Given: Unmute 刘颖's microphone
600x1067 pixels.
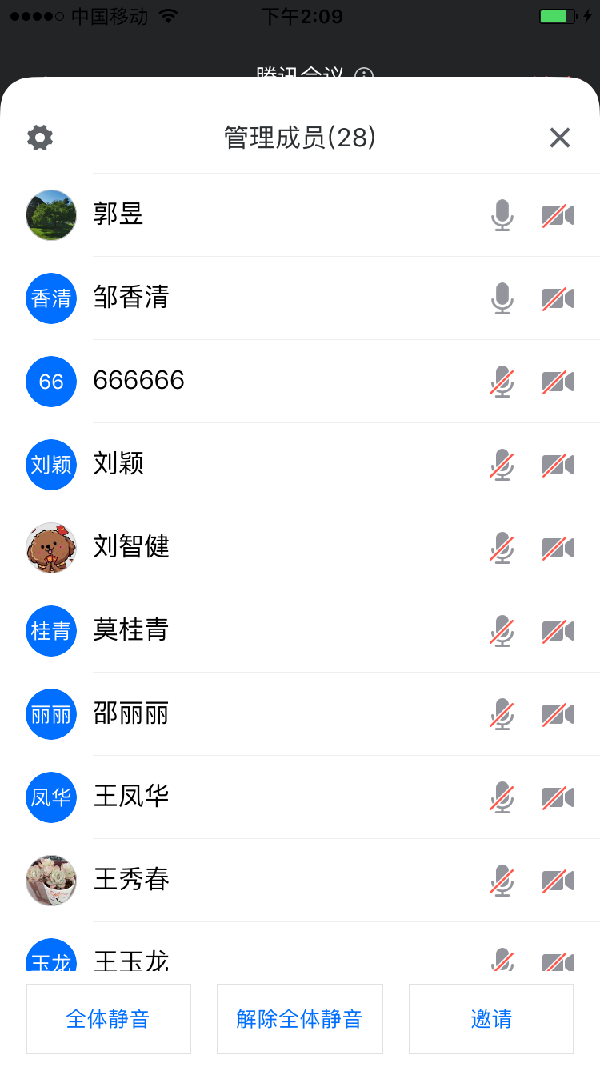Looking at the screenshot, I should point(503,464).
